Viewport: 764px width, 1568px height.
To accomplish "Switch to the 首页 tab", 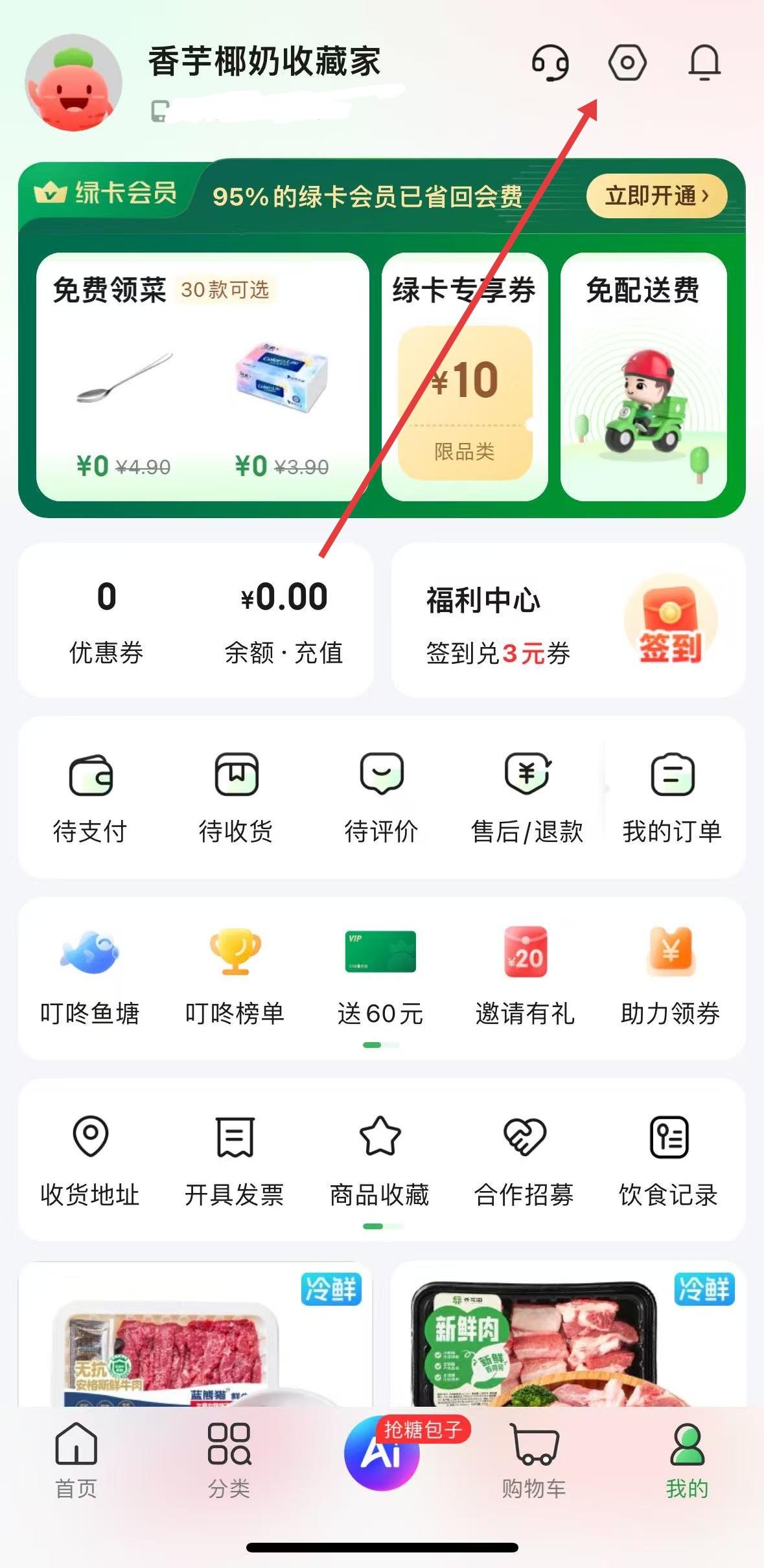I will (x=76, y=1459).
